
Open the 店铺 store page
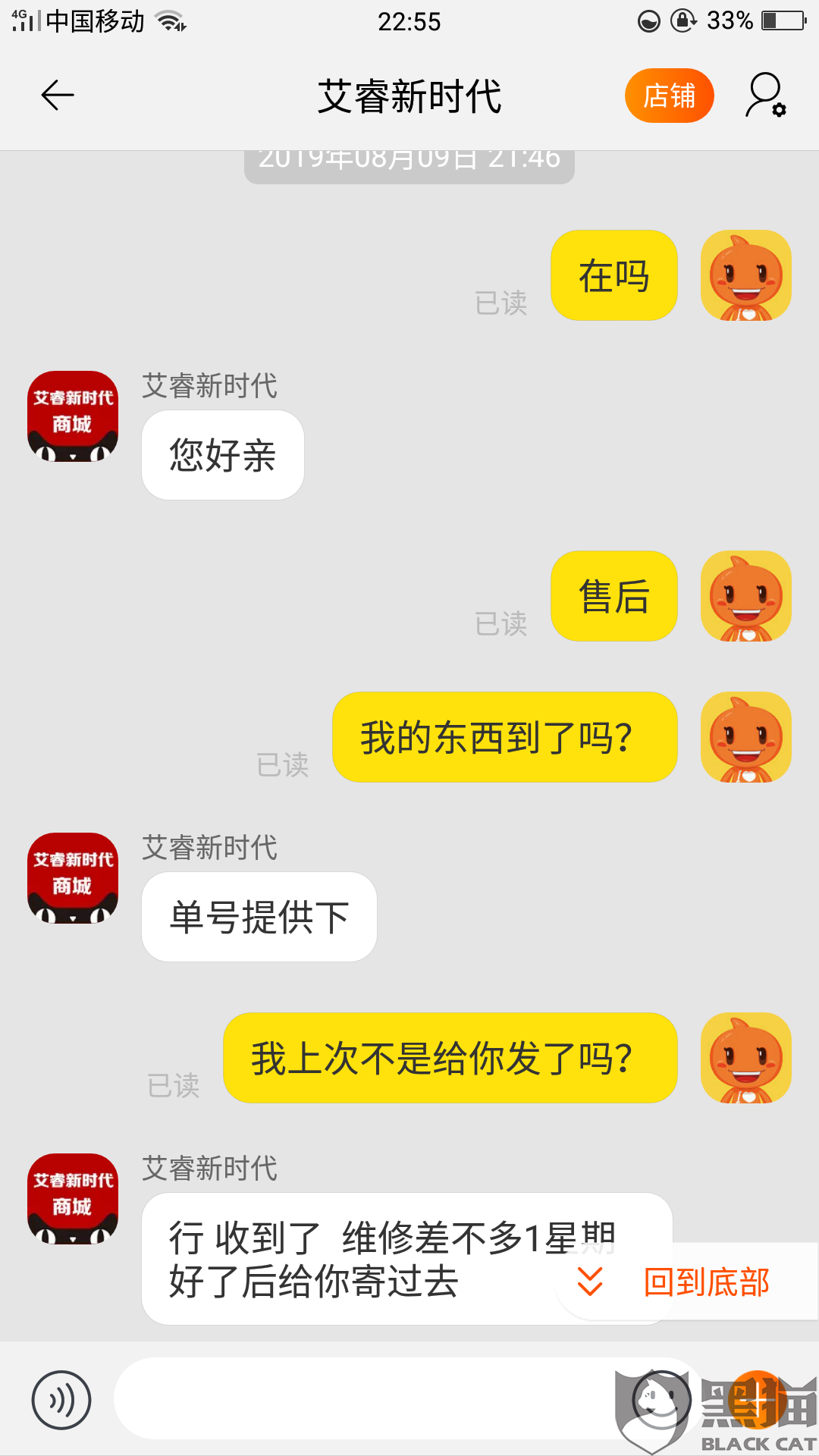tap(669, 96)
